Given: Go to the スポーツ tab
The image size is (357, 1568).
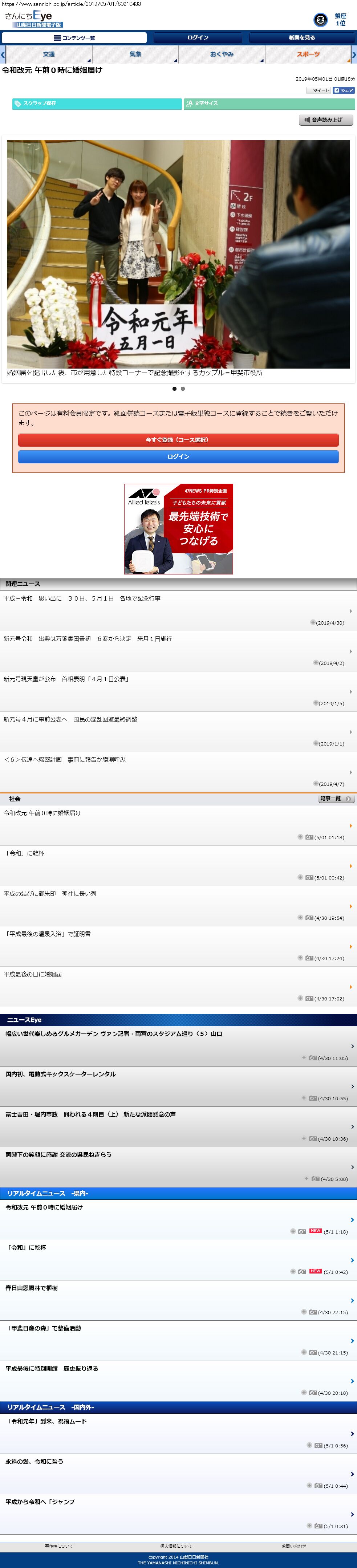Looking at the screenshot, I should coord(308,54).
